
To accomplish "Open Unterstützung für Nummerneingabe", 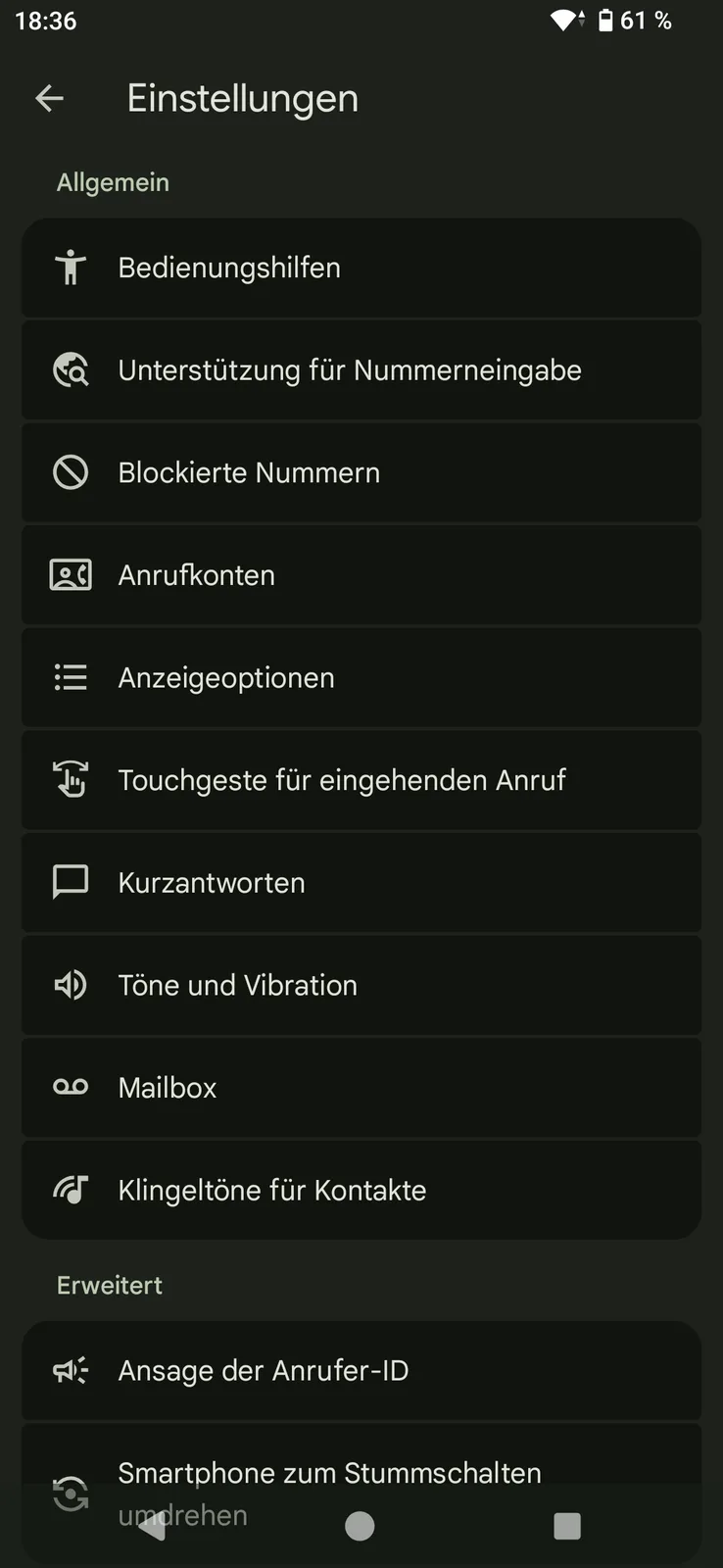I will coord(361,370).
